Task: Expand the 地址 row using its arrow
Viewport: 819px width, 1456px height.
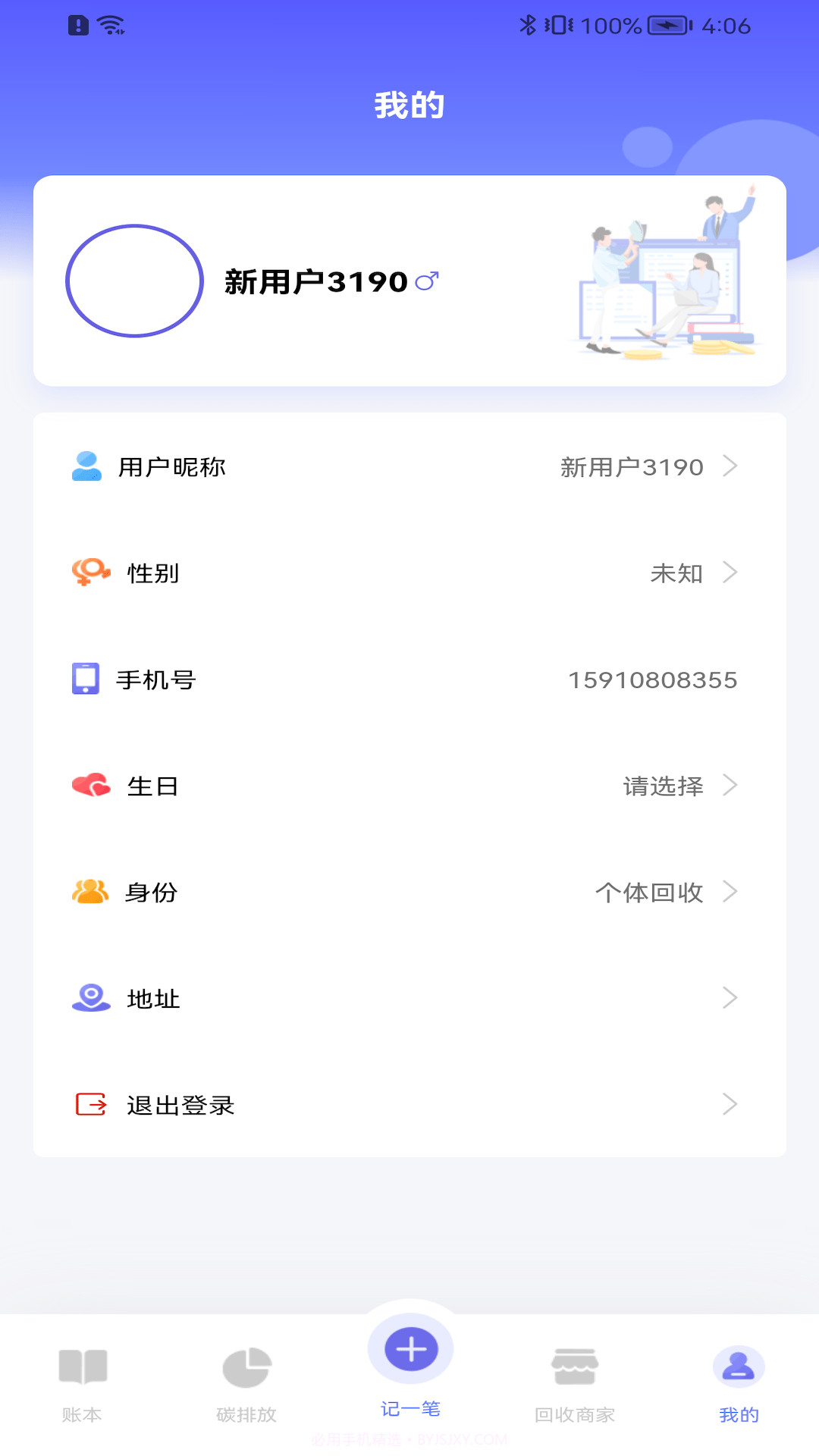Action: [730, 999]
